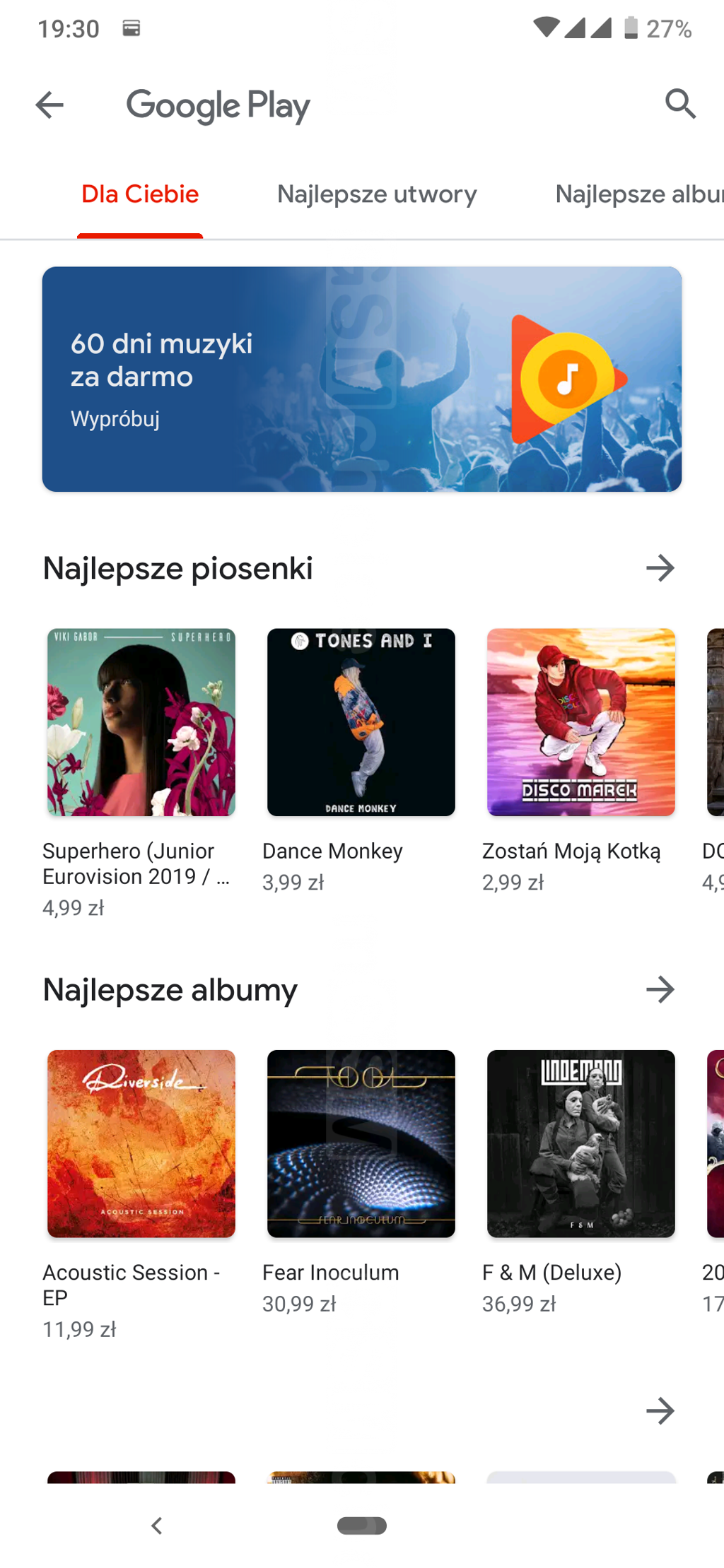Open Fear Inoculum album
The width and height of the screenshot is (724, 1568).
(x=361, y=1144)
